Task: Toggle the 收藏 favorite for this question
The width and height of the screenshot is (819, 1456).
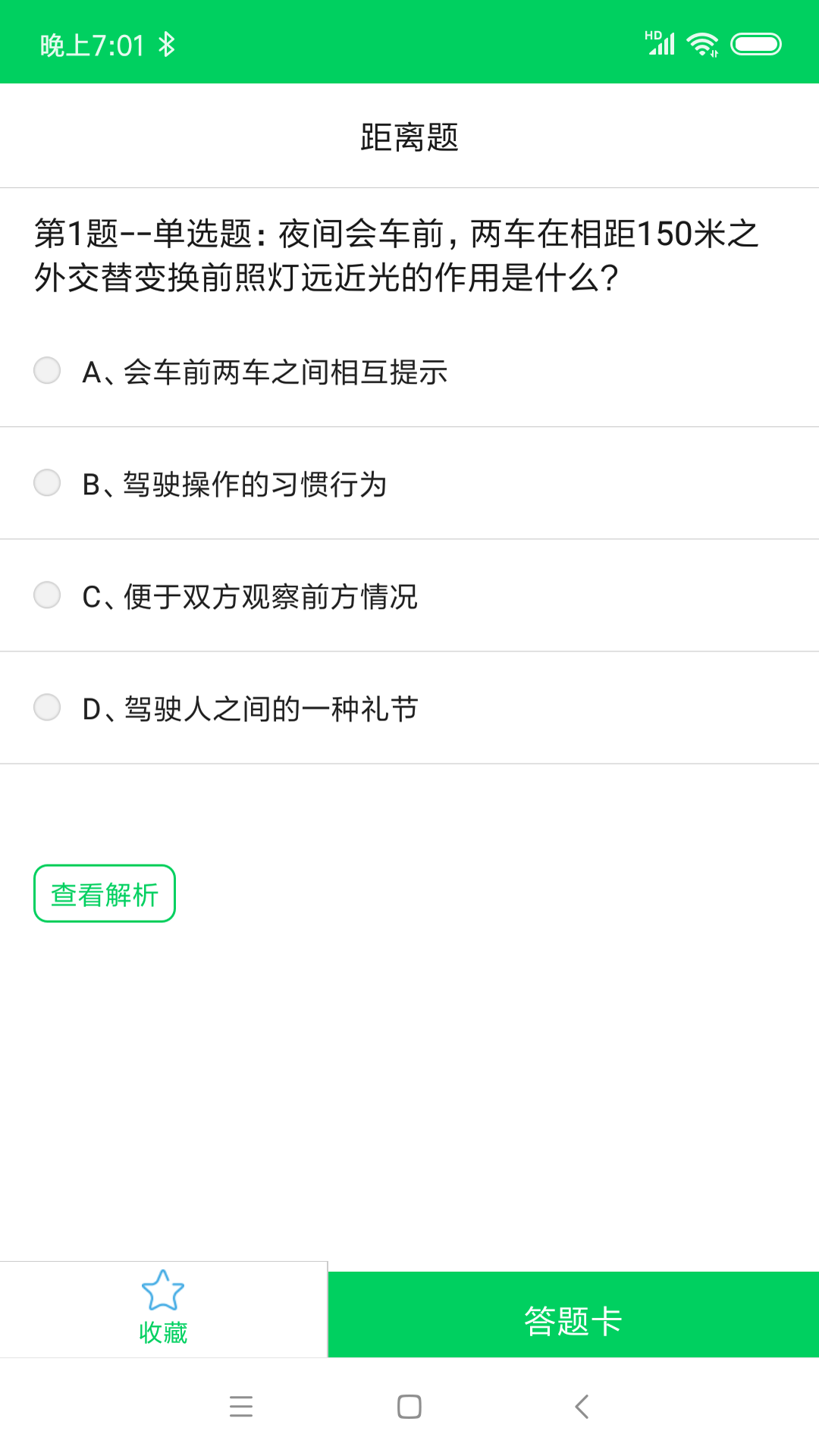Action: 163,1308
